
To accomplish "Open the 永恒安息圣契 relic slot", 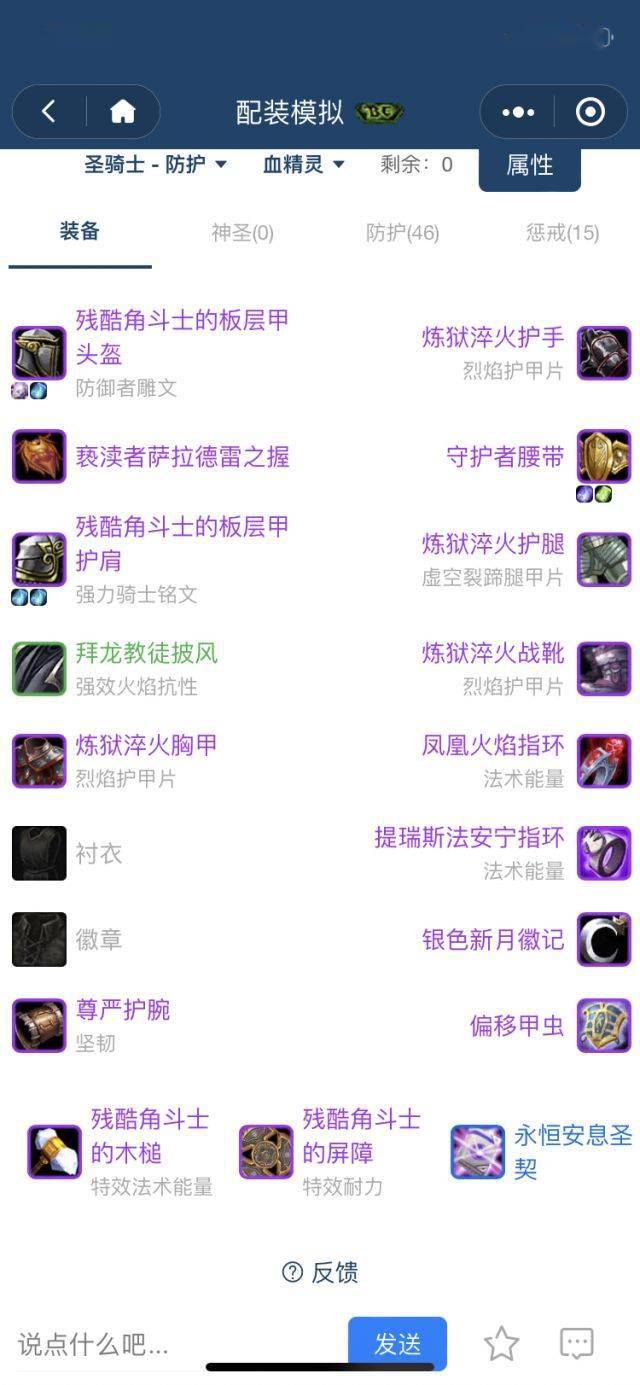I will click(572, 1152).
